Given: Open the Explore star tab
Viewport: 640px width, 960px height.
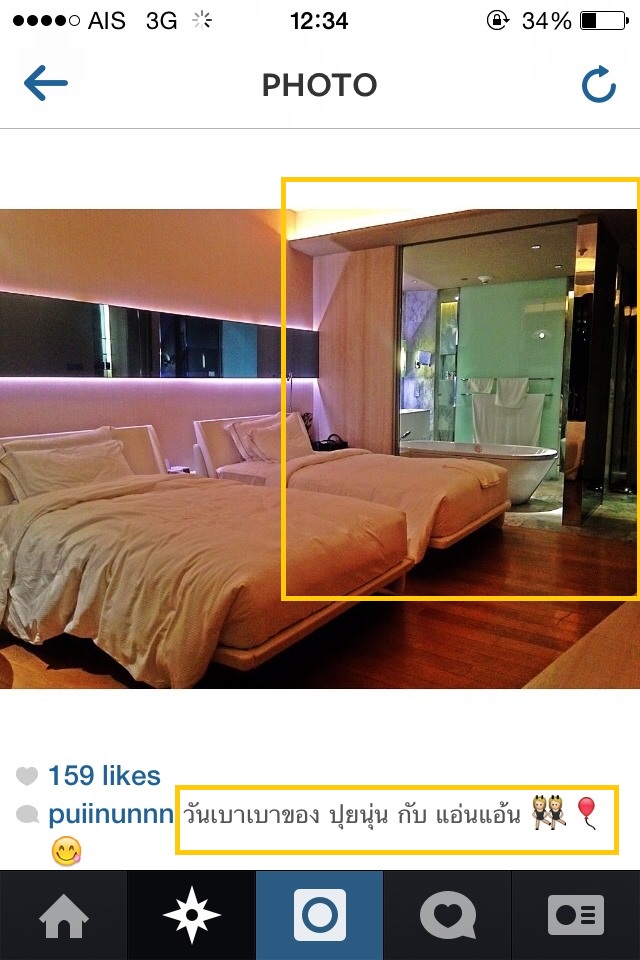Looking at the screenshot, I should 191,916.
